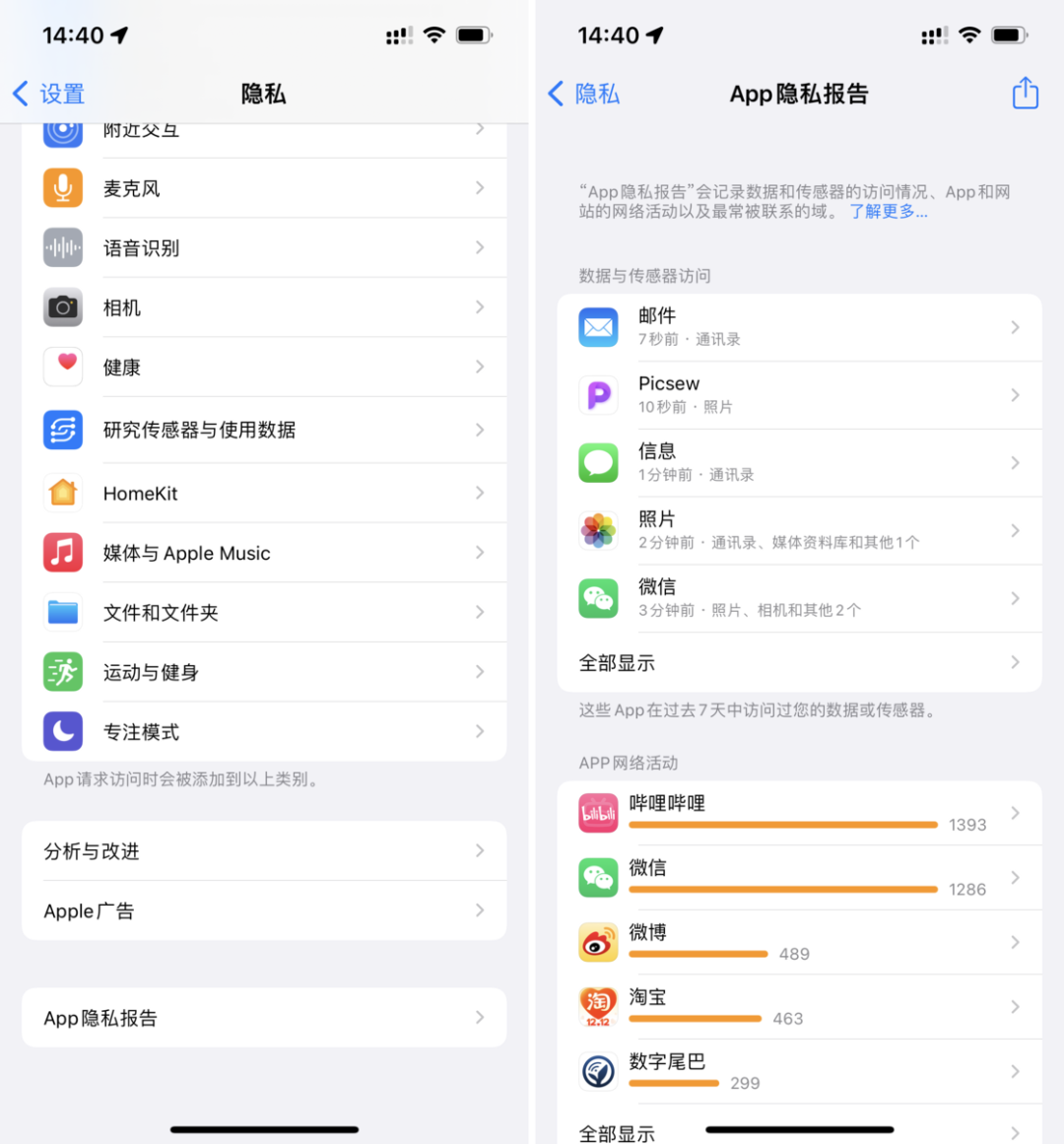Open 相机 privacy permissions

(x=264, y=307)
